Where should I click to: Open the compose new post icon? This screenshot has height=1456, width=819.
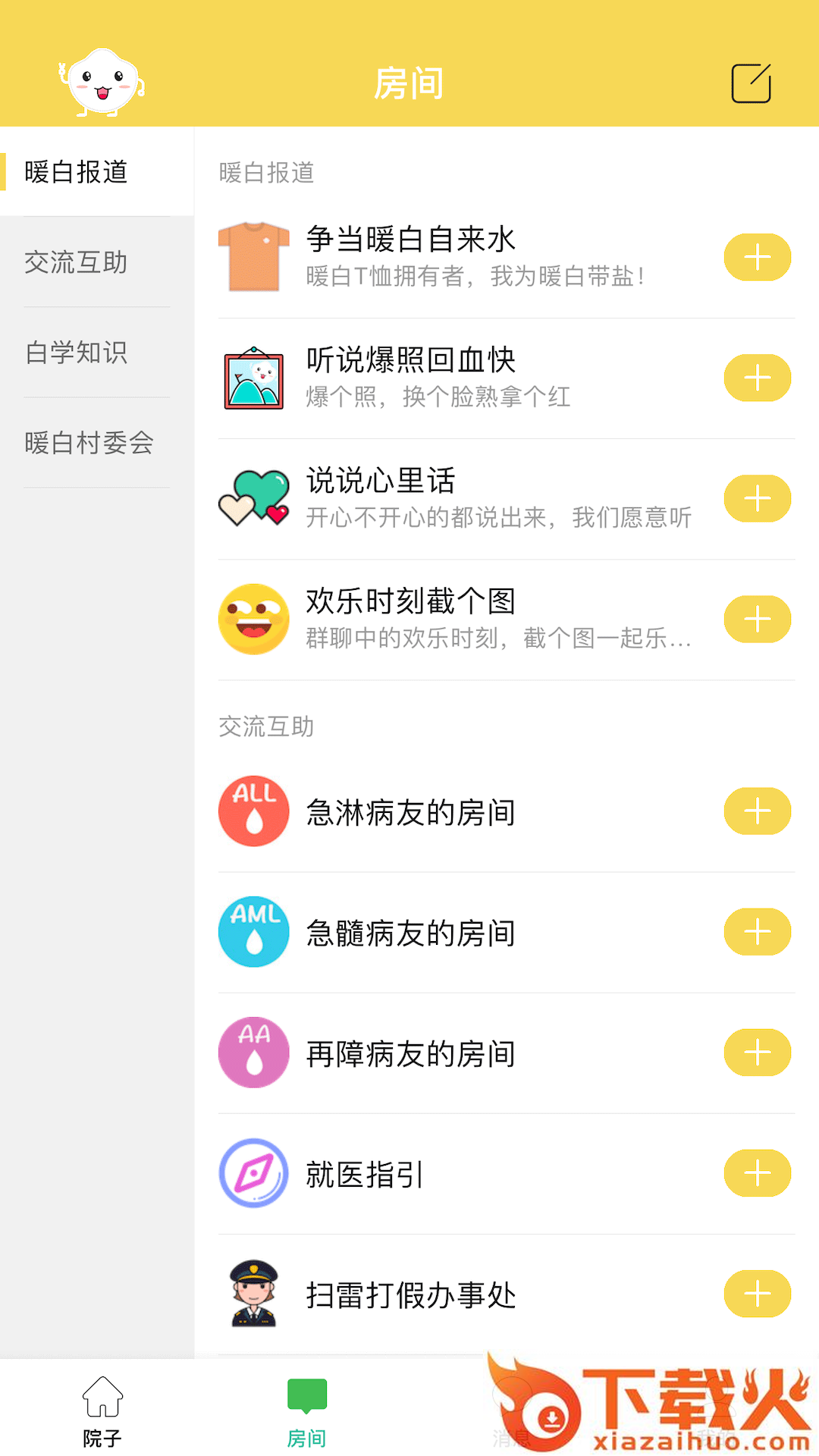pyautogui.click(x=751, y=83)
